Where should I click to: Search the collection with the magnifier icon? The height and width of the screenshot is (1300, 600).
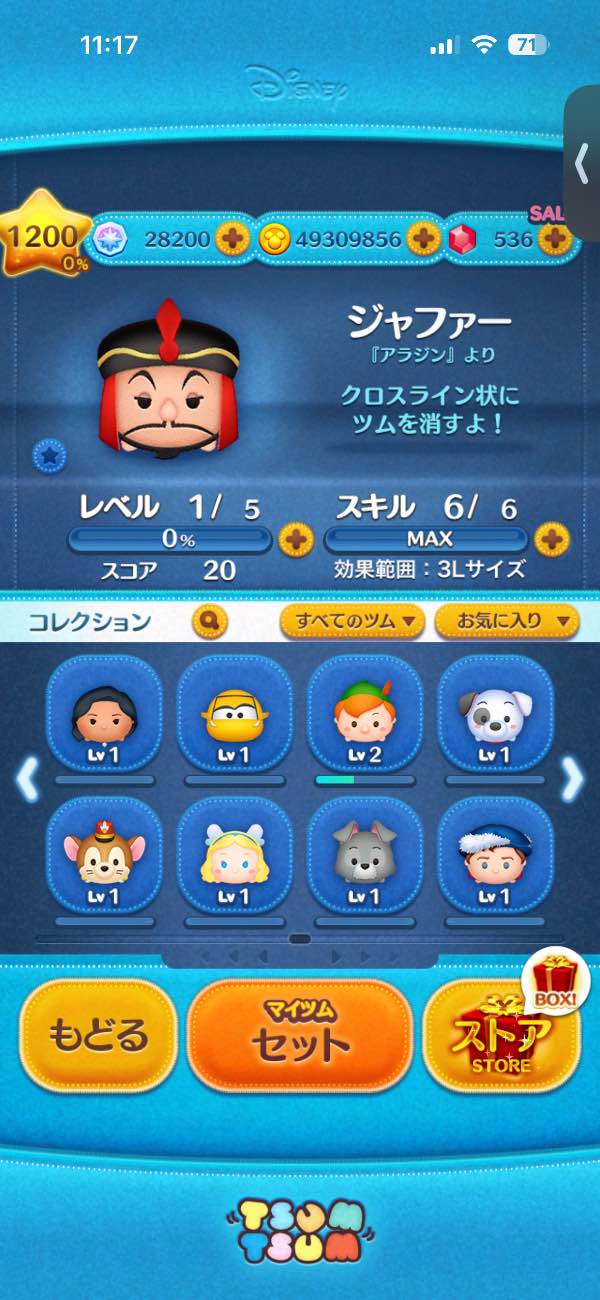pyautogui.click(x=209, y=622)
